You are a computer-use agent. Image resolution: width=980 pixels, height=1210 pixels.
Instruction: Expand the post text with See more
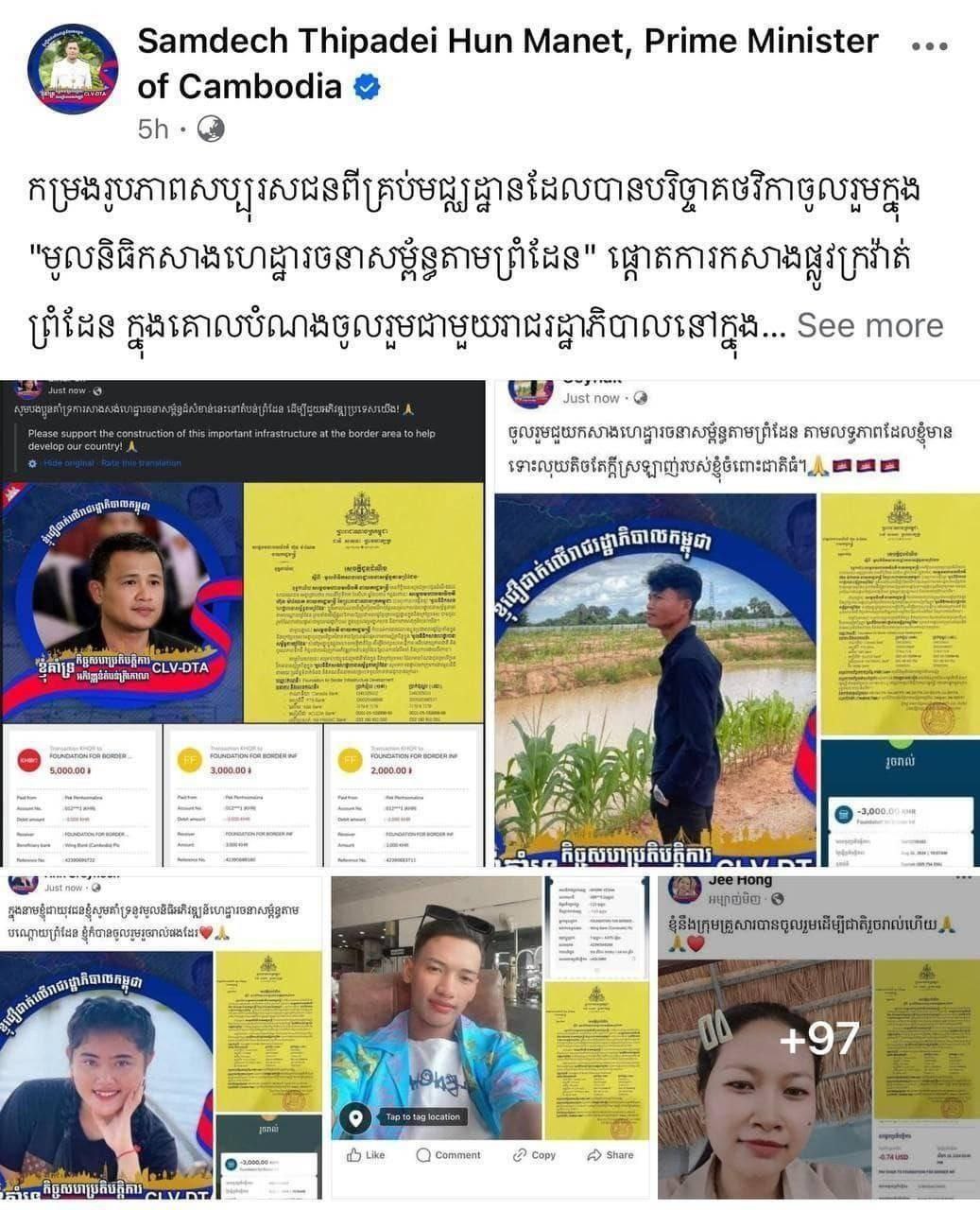coord(869,325)
